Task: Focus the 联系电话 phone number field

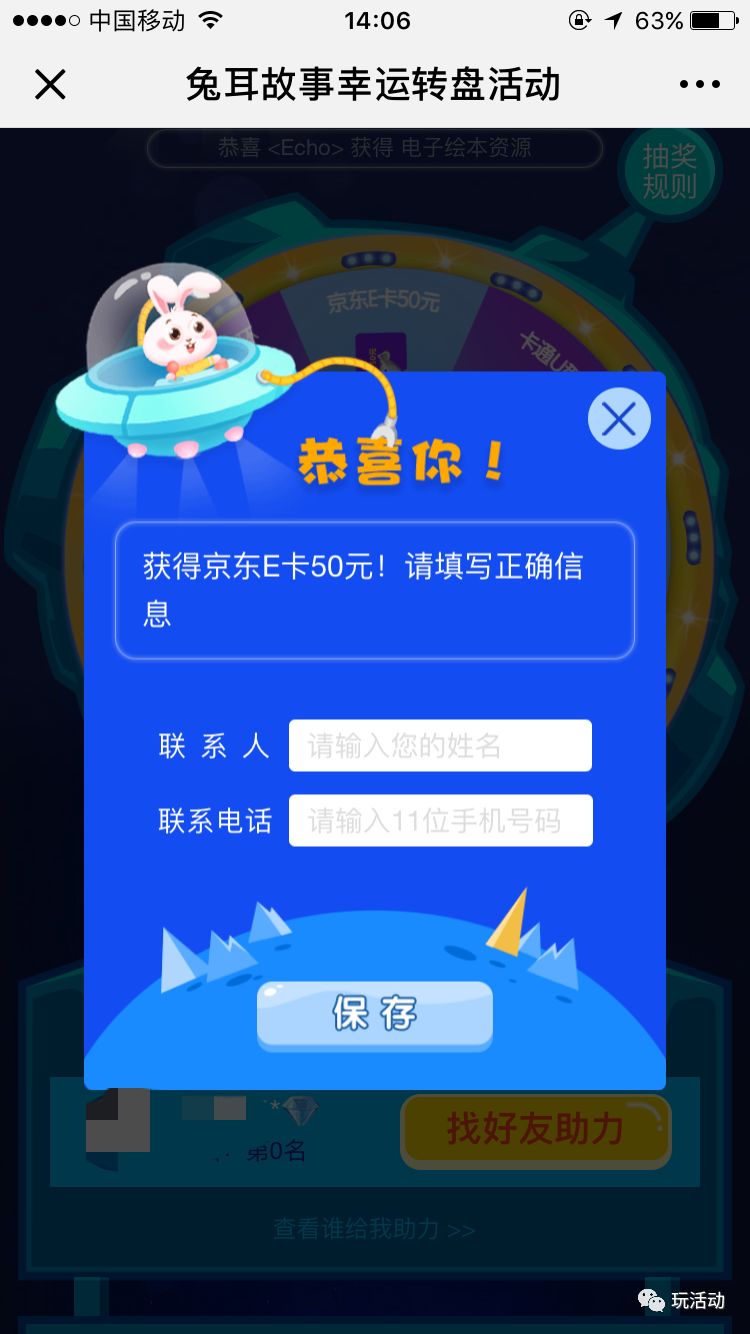Action: (x=440, y=821)
